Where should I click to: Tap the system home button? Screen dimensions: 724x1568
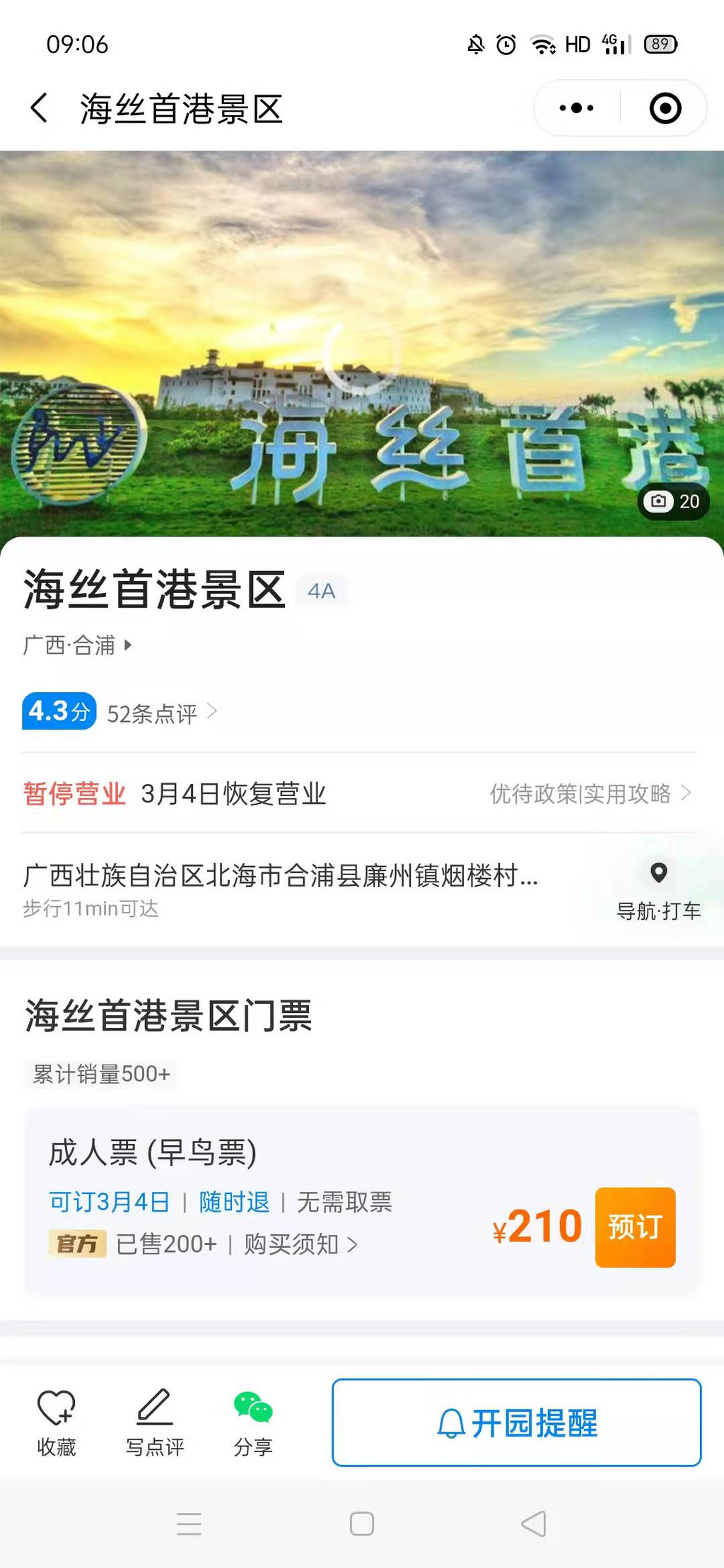[362, 1523]
